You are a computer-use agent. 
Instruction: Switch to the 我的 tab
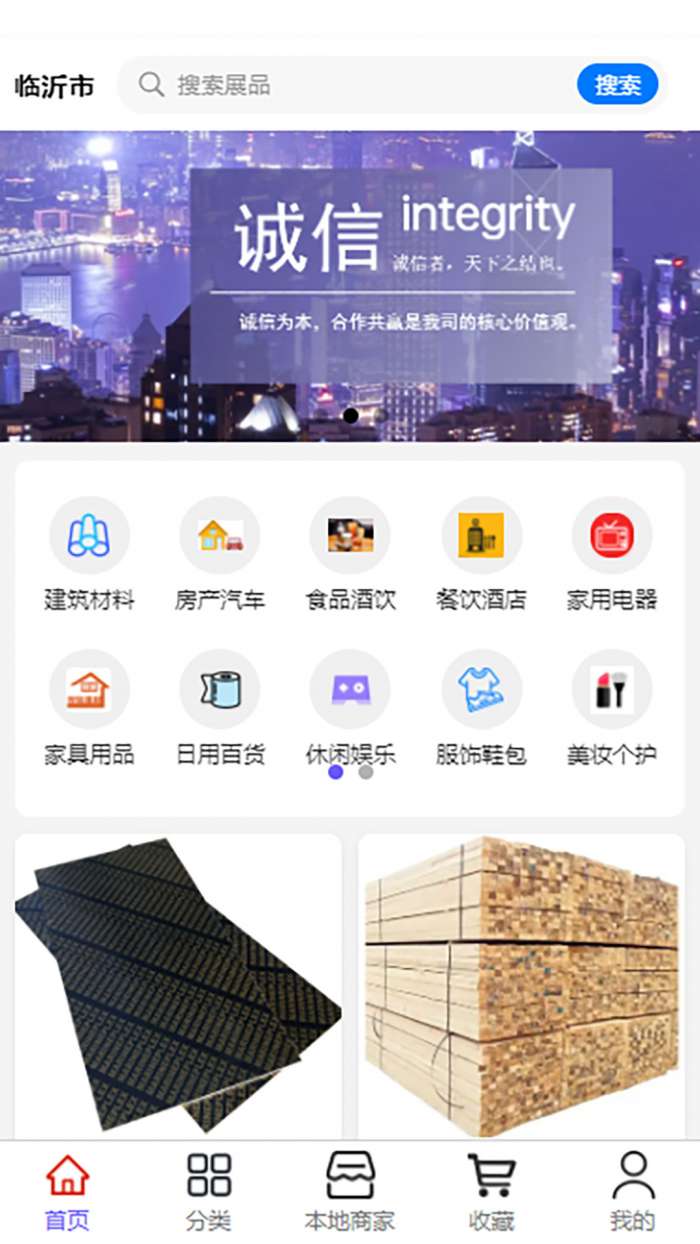point(632,1191)
